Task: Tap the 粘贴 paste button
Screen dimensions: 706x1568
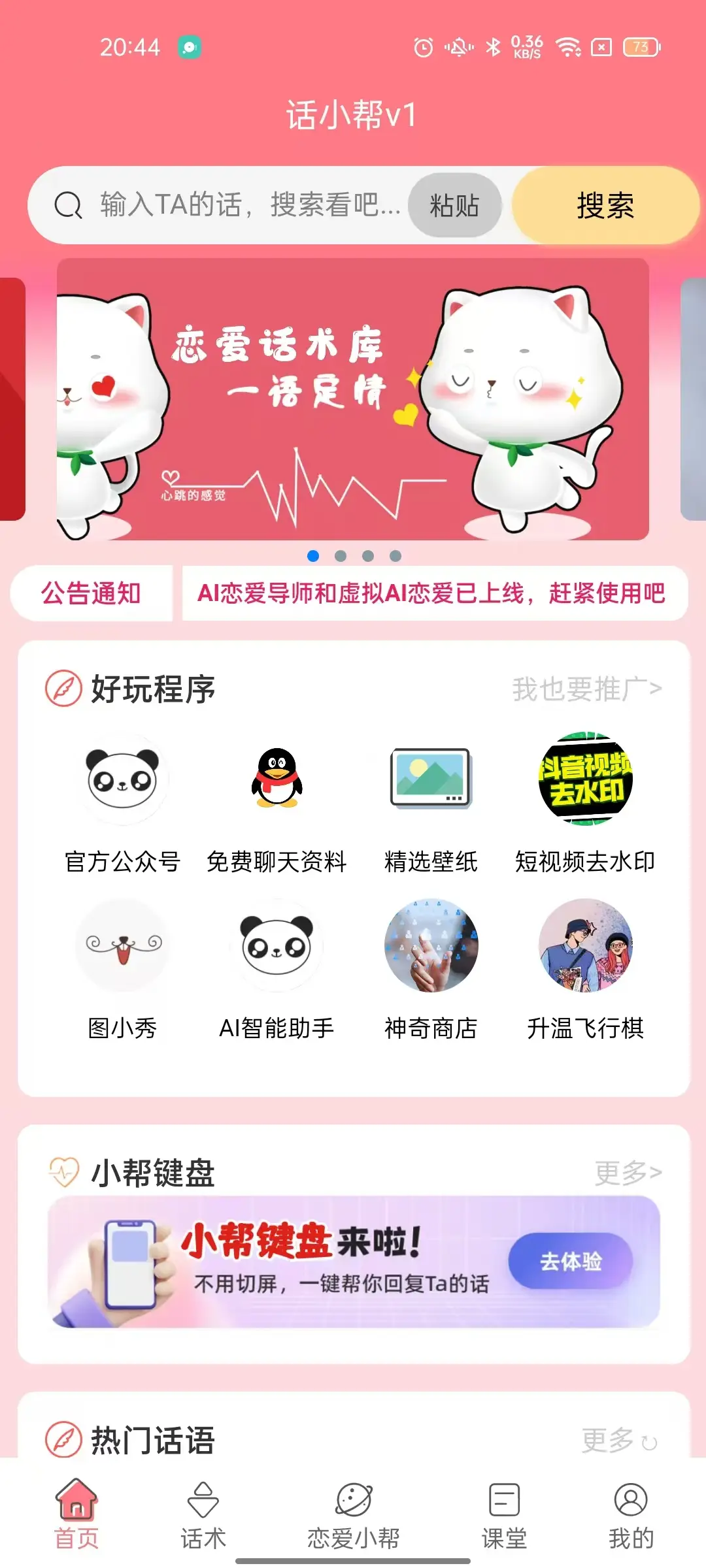Action: 454,205
